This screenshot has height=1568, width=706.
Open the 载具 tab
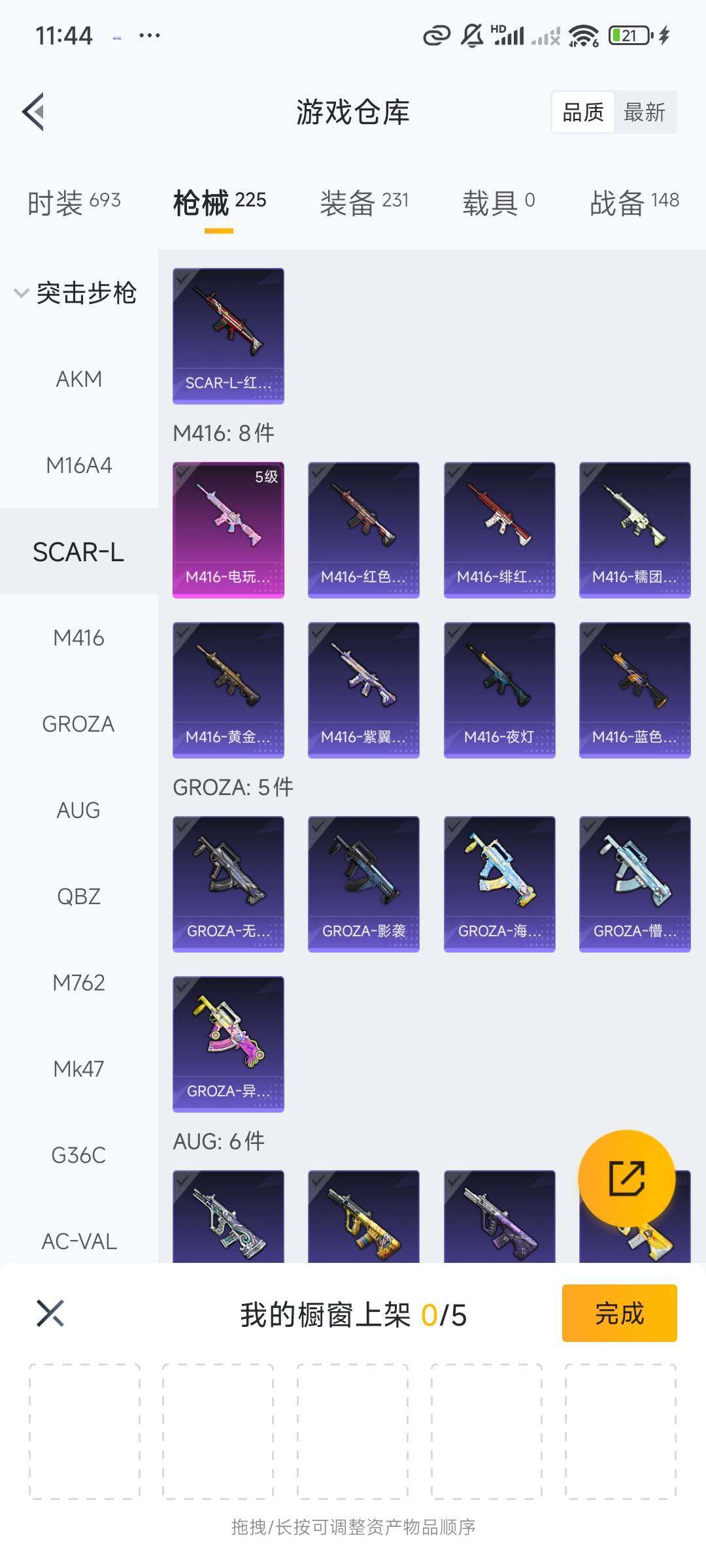tap(499, 202)
